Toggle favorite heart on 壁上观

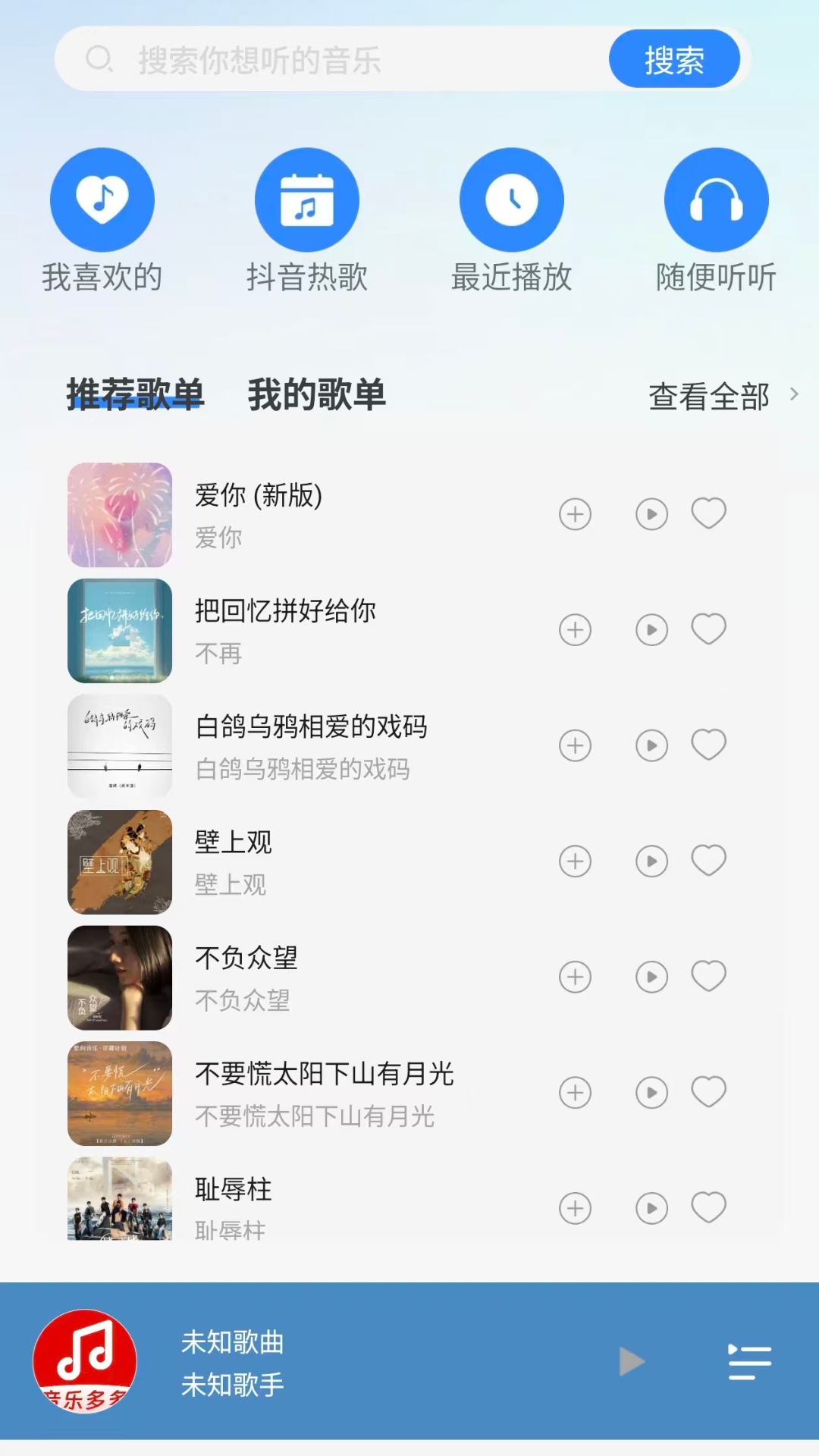point(708,861)
